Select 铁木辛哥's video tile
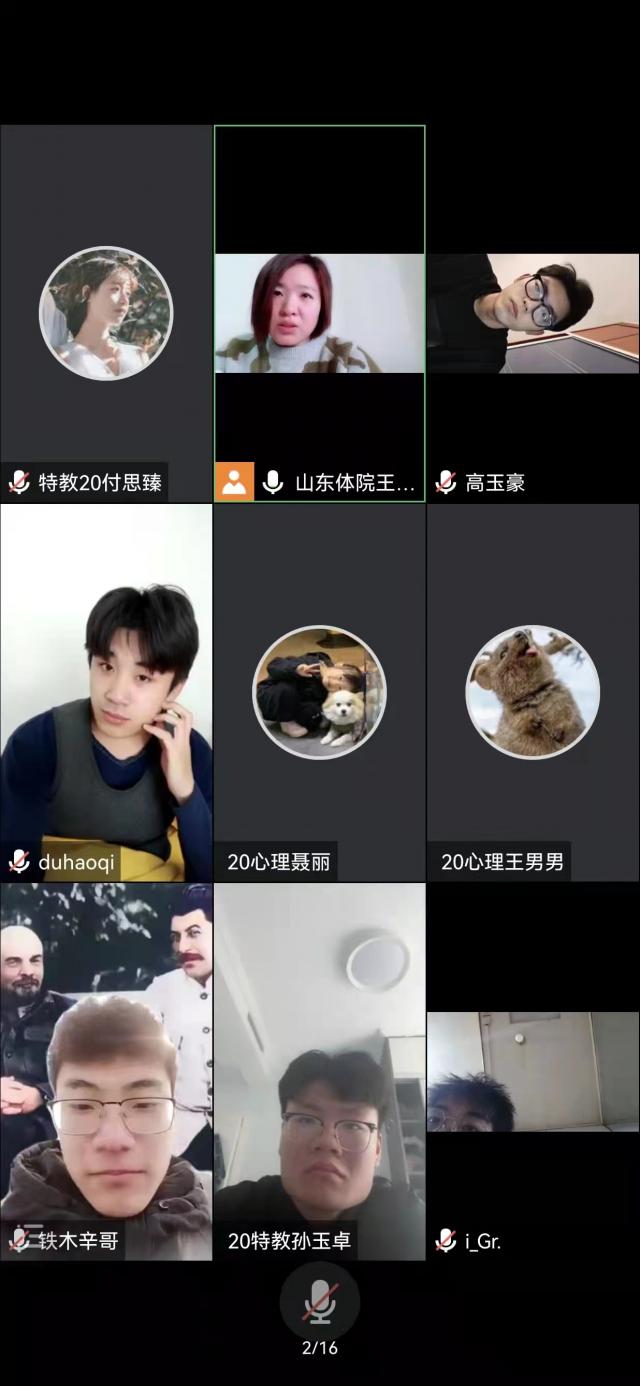Viewport: 640px width, 1386px height. pyautogui.click(x=106, y=1071)
